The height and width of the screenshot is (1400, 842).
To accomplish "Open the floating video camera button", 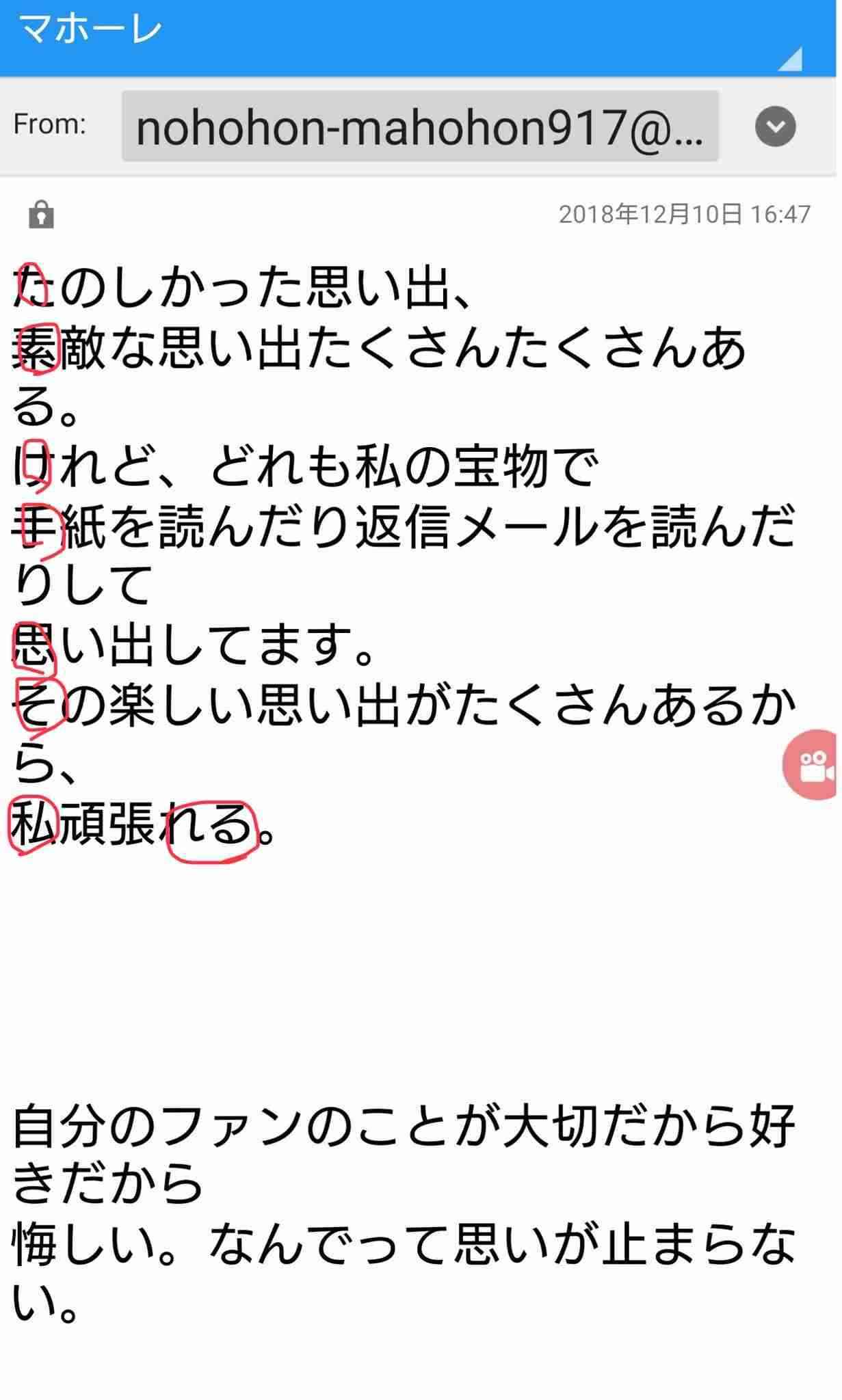I will (x=814, y=764).
